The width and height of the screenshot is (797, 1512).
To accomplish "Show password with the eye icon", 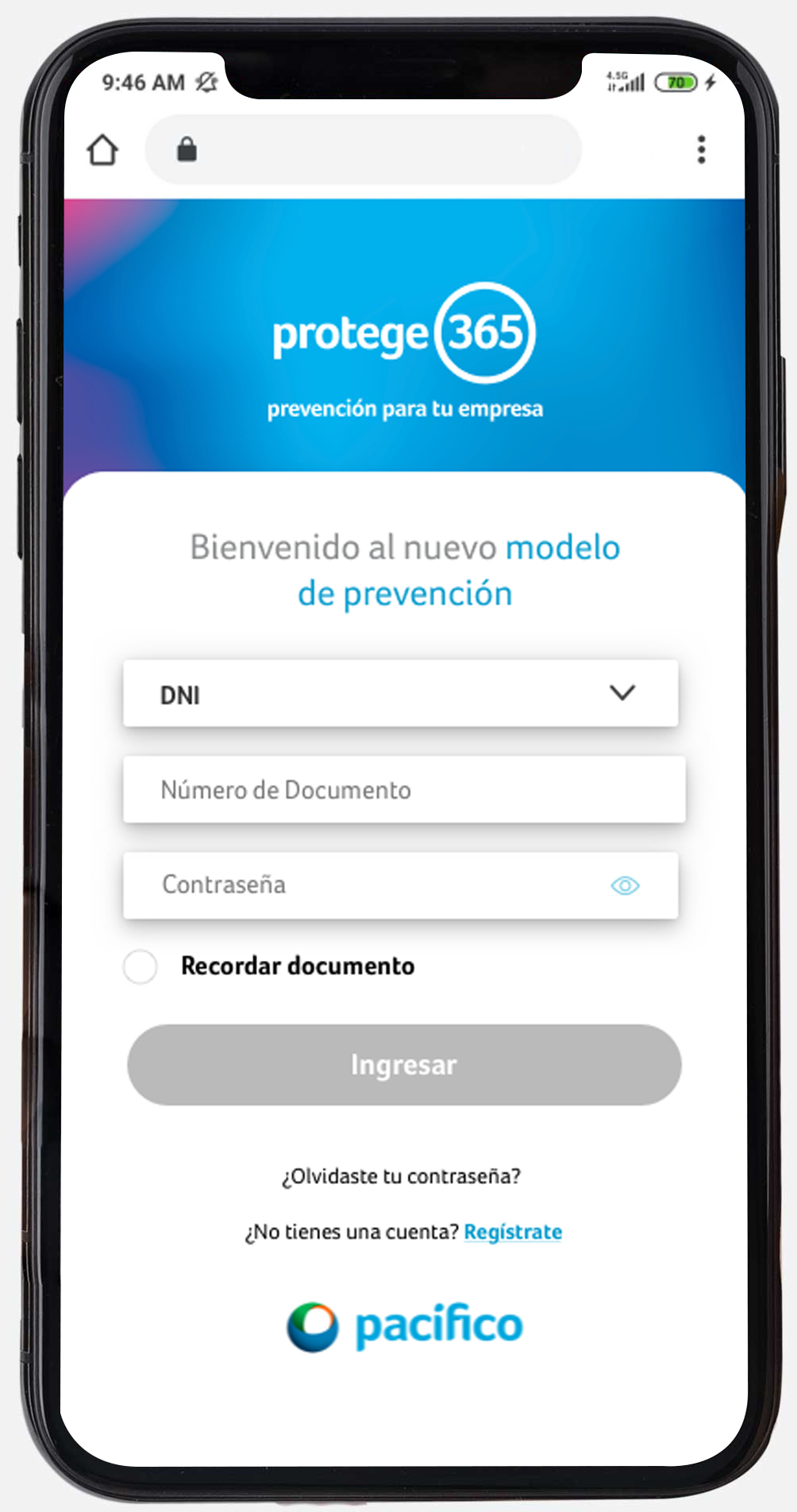I will point(625,885).
